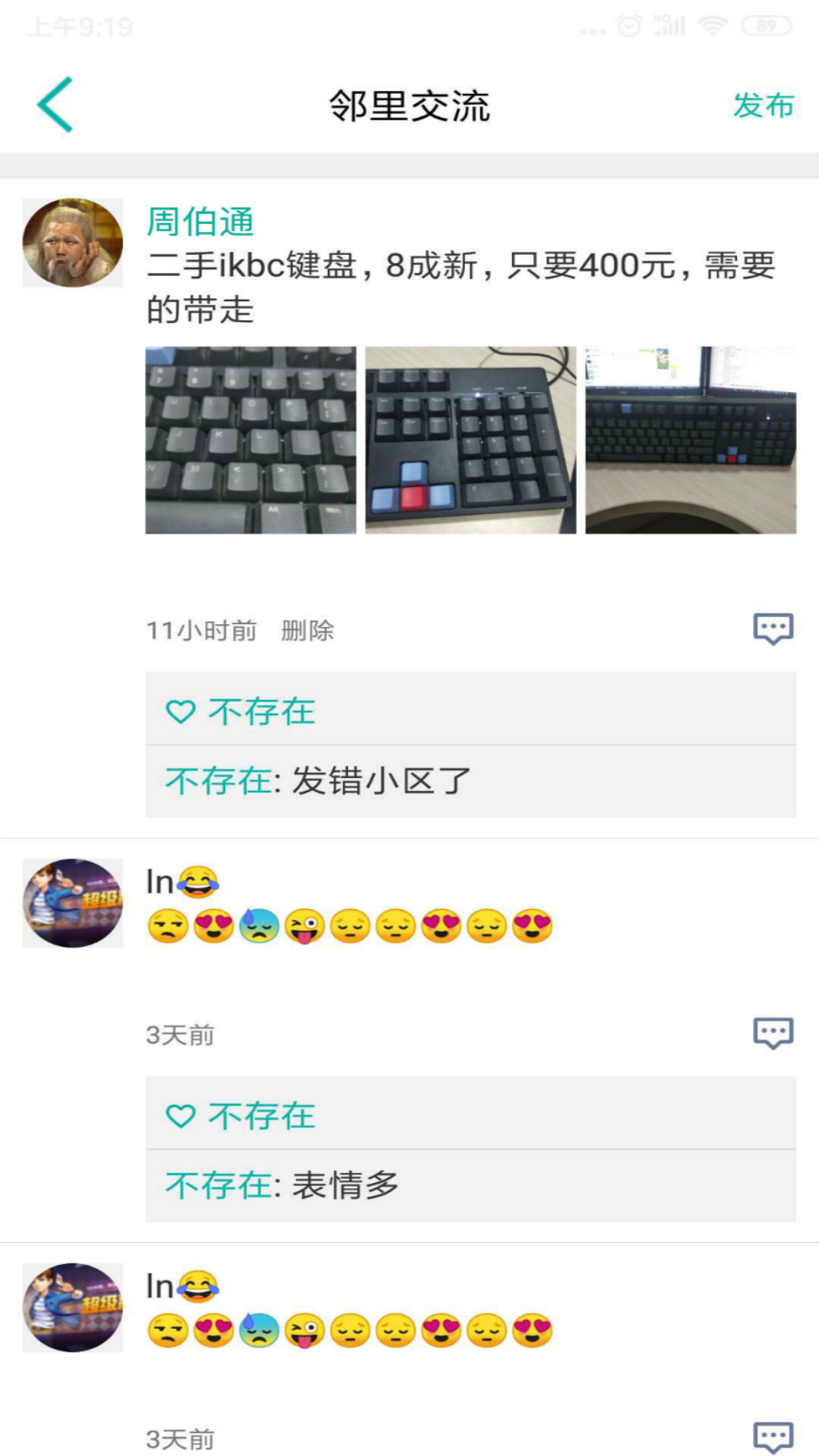Go back using the top-left arrow

55,105
